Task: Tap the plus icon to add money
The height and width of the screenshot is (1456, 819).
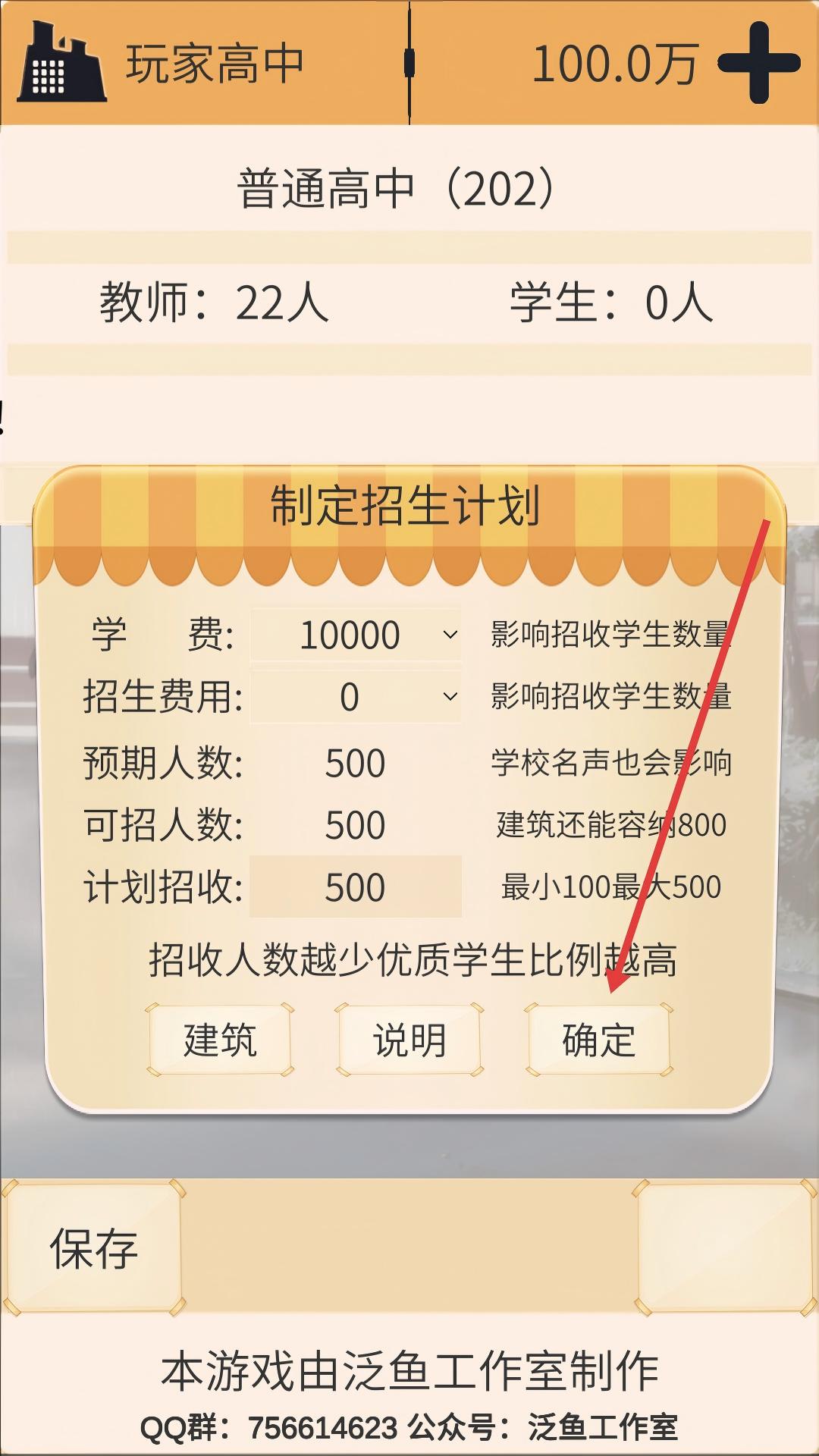Action: [x=758, y=63]
